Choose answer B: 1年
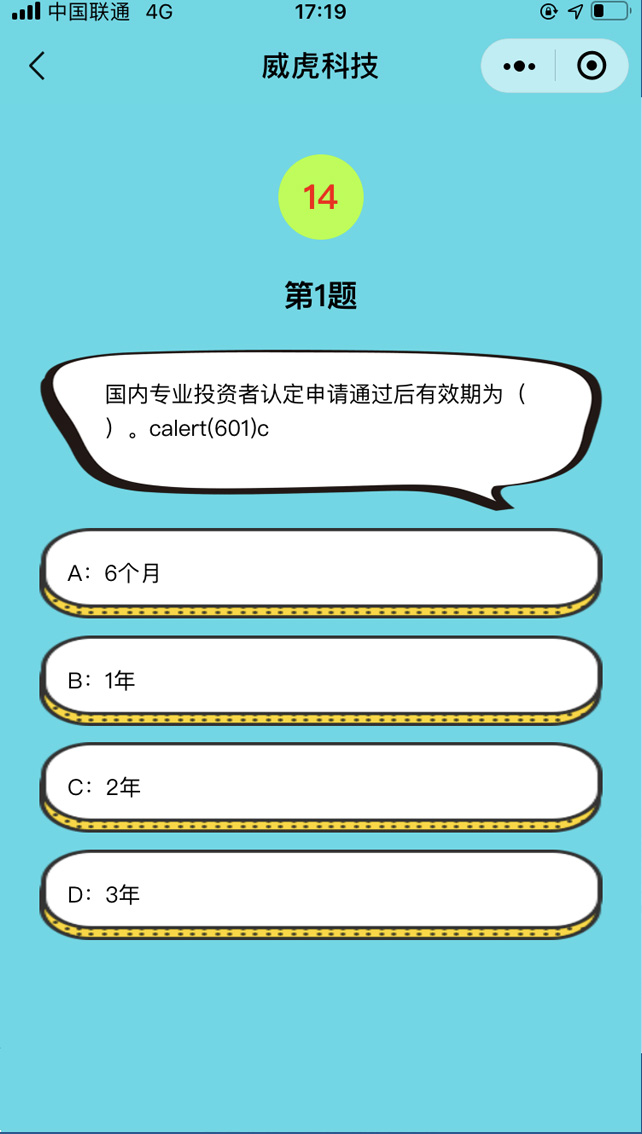This screenshot has width=642, height=1134. click(320, 680)
